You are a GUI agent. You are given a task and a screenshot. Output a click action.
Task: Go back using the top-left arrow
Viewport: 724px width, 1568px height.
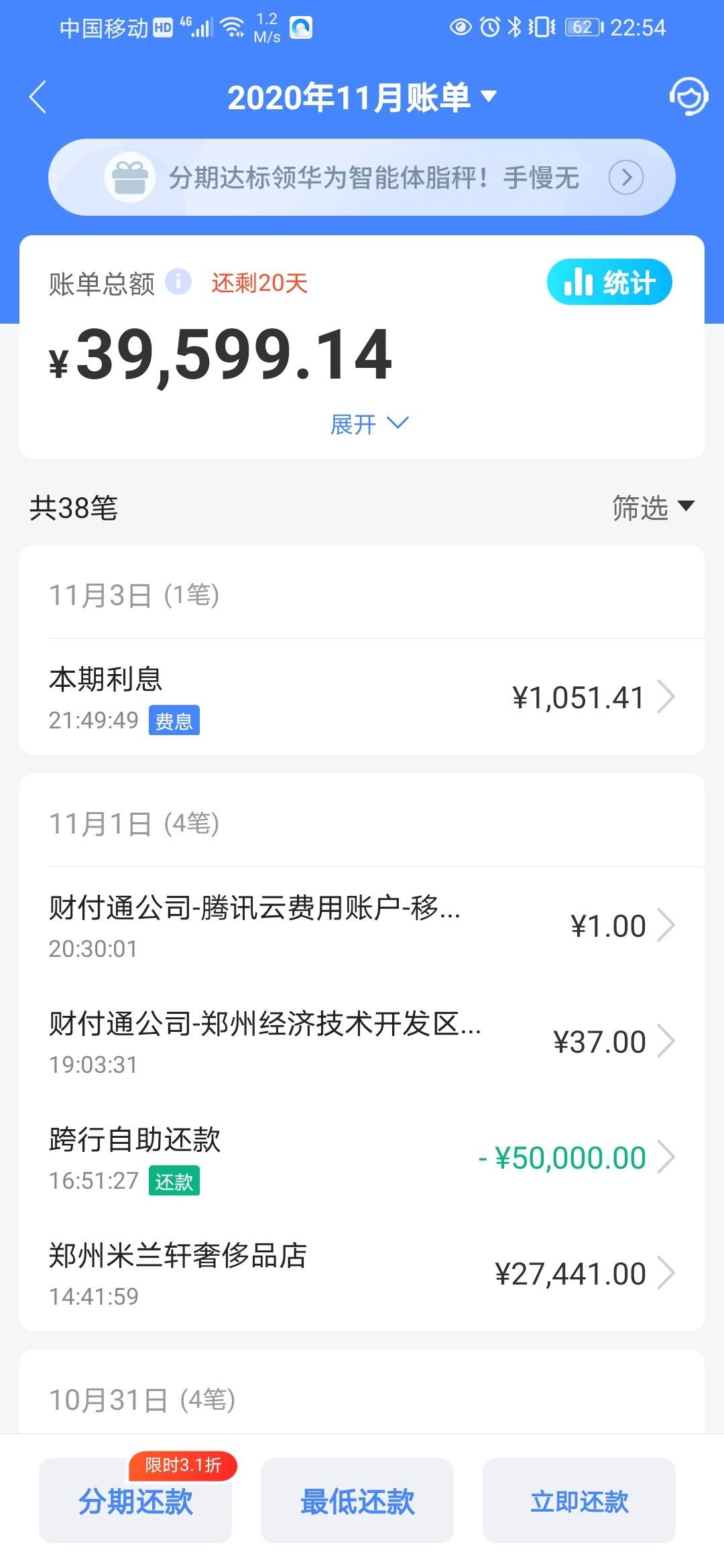(38, 97)
